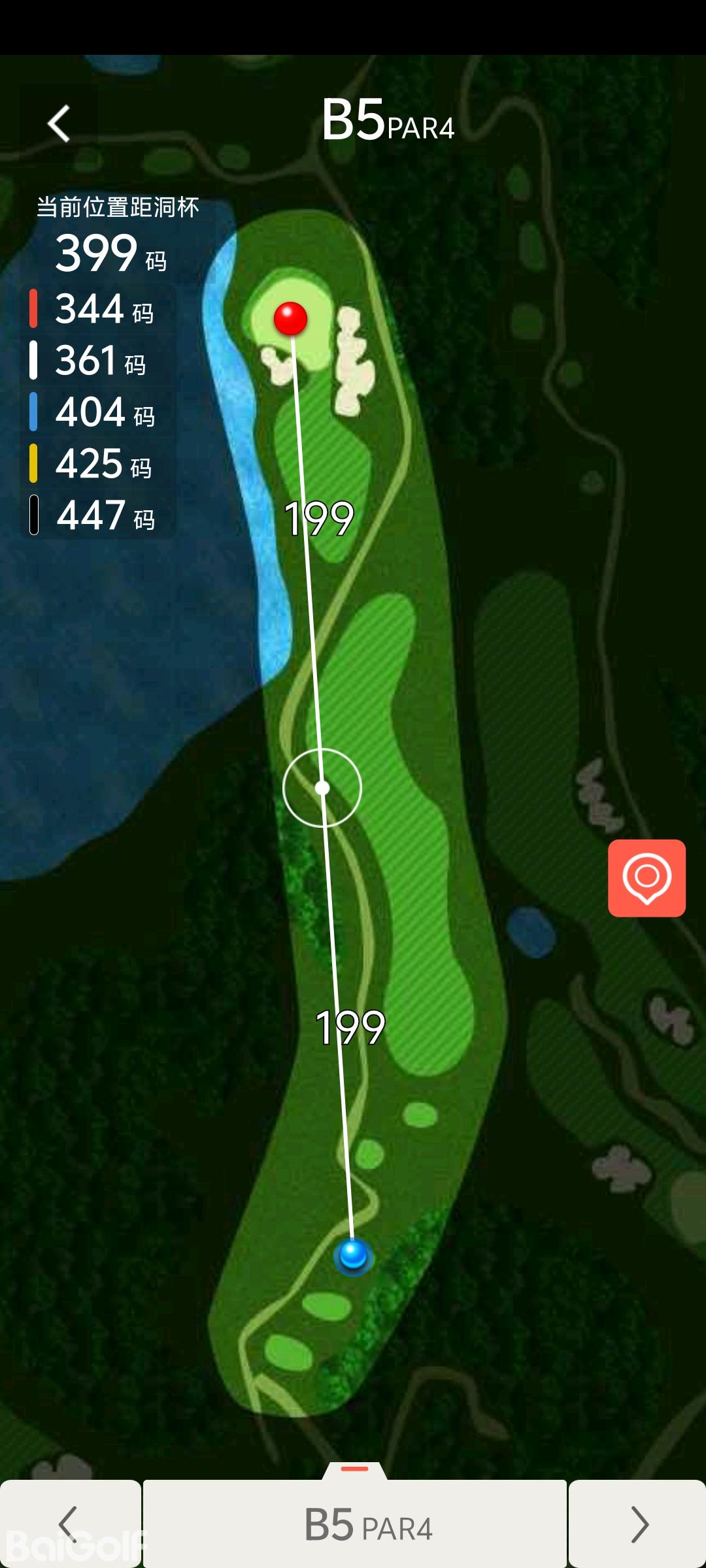Tap the circular target marker on the fairway
The width and height of the screenshot is (706, 1568).
322,788
